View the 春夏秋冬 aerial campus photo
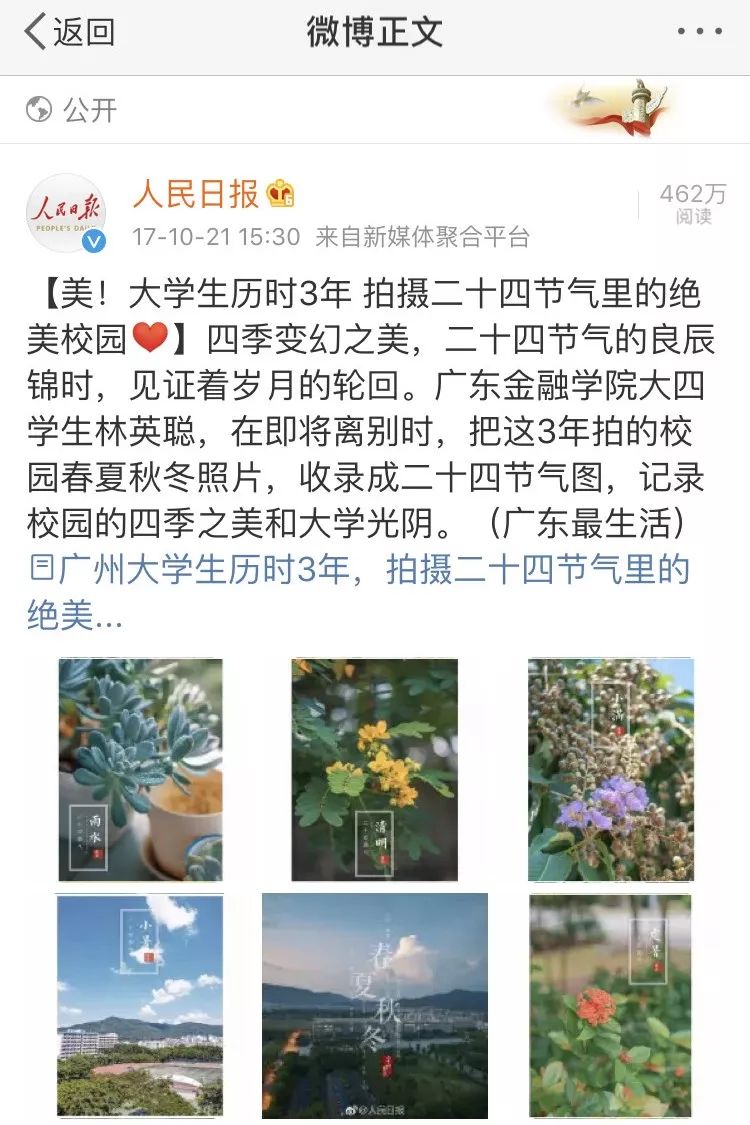750x1125 pixels. (x=374, y=1005)
